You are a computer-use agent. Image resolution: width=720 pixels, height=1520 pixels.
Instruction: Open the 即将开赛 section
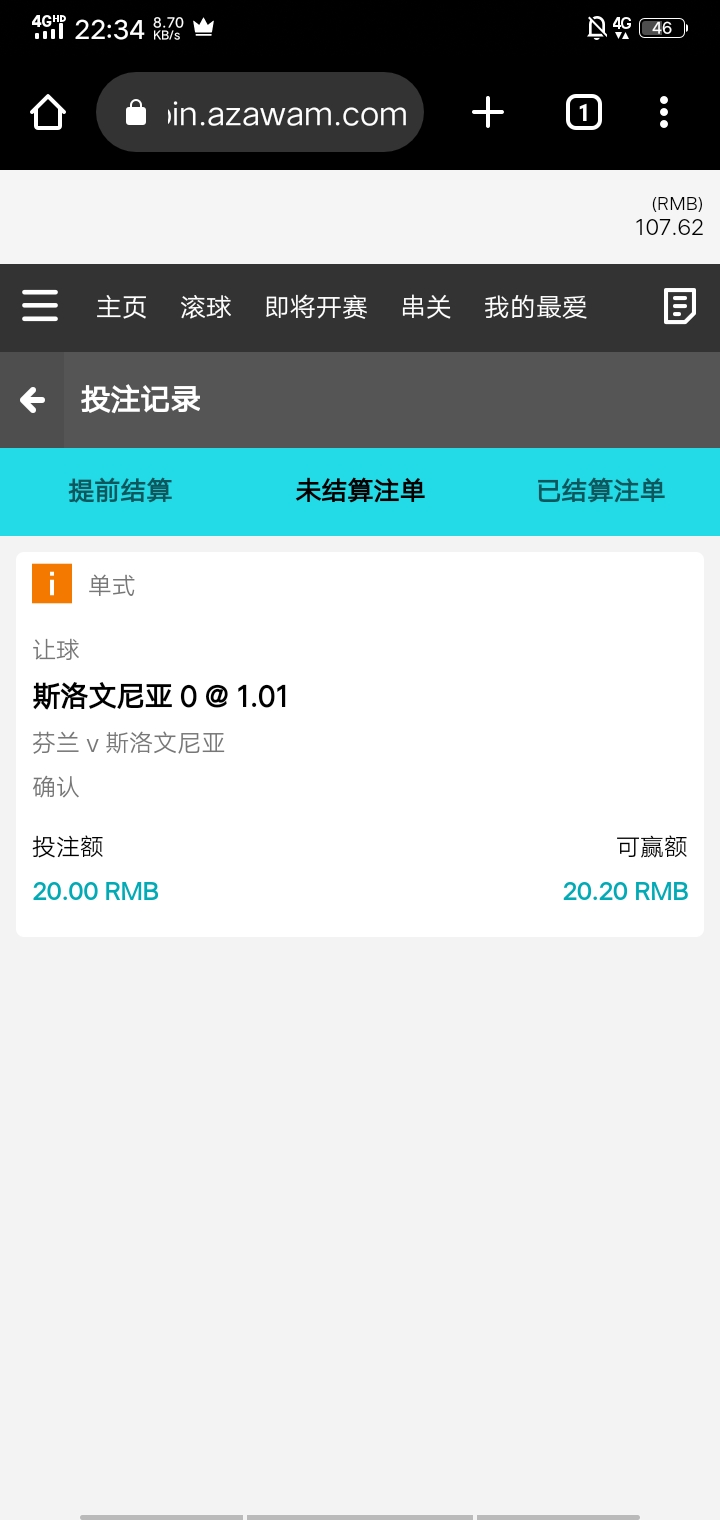click(316, 308)
